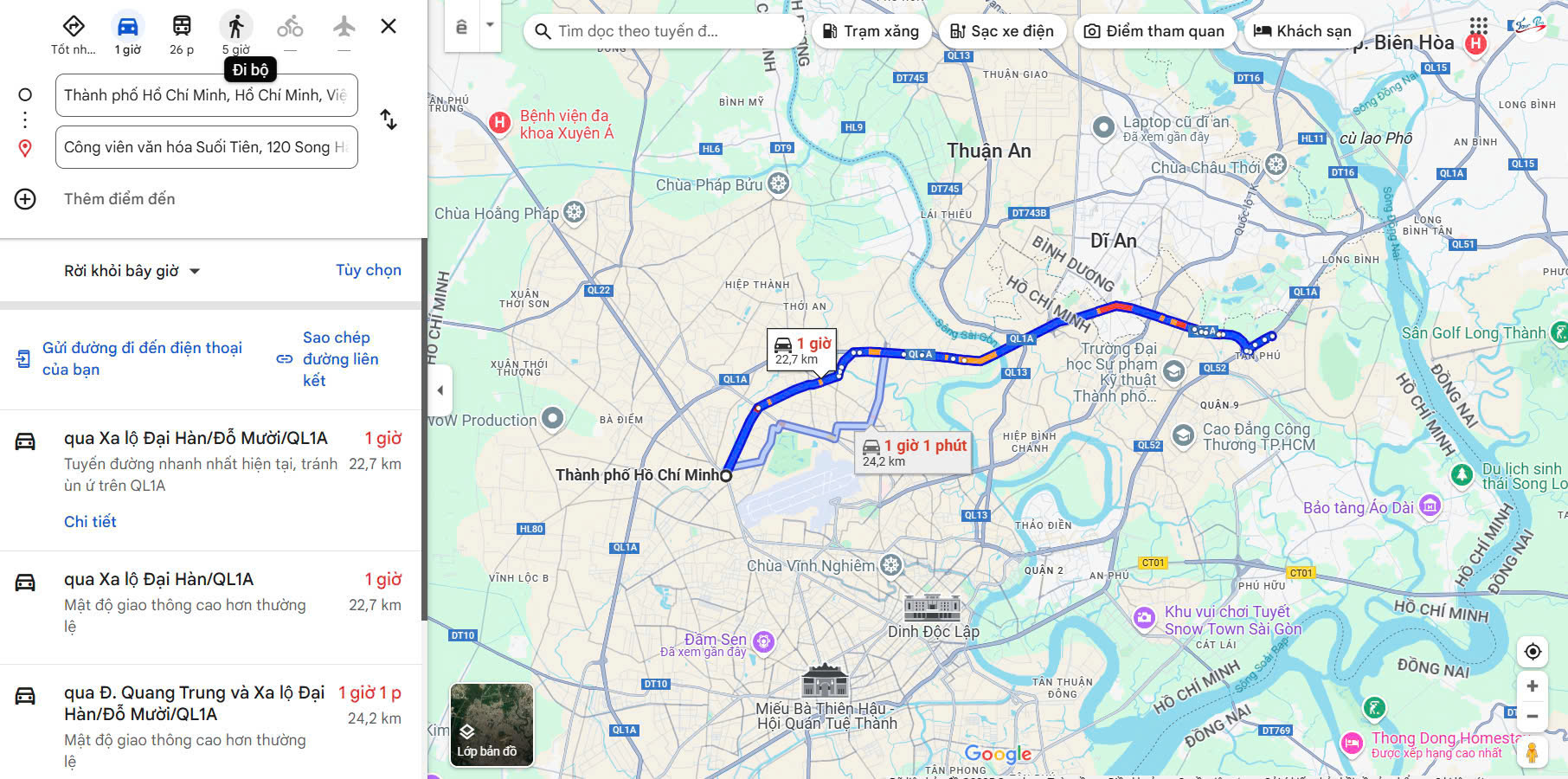Show Khách sạn along the route
The height and width of the screenshot is (779, 1568).
[x=1302, y=31]
